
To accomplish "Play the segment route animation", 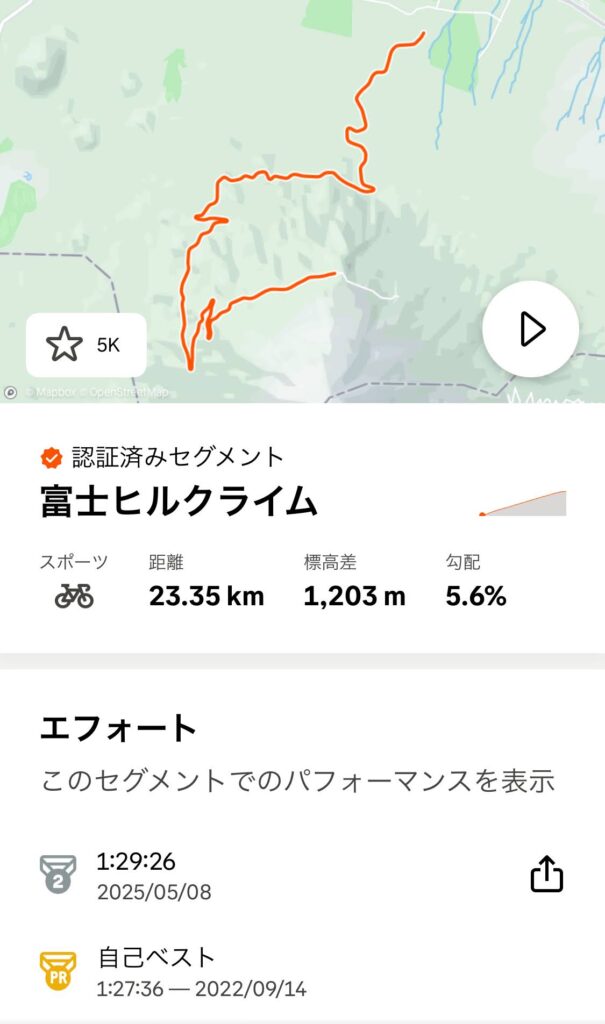I will pyautogui.click(x=531, y=329).
